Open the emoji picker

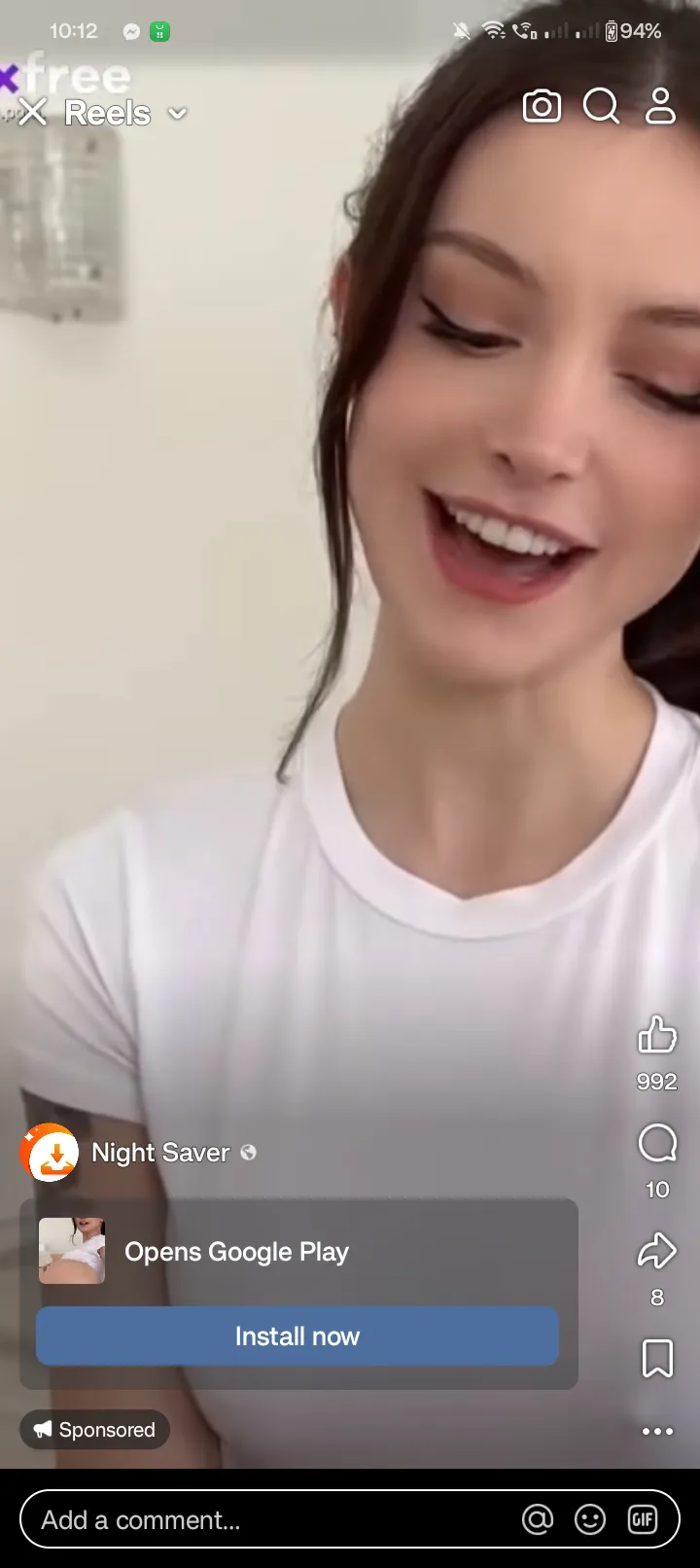[590, 1519]
